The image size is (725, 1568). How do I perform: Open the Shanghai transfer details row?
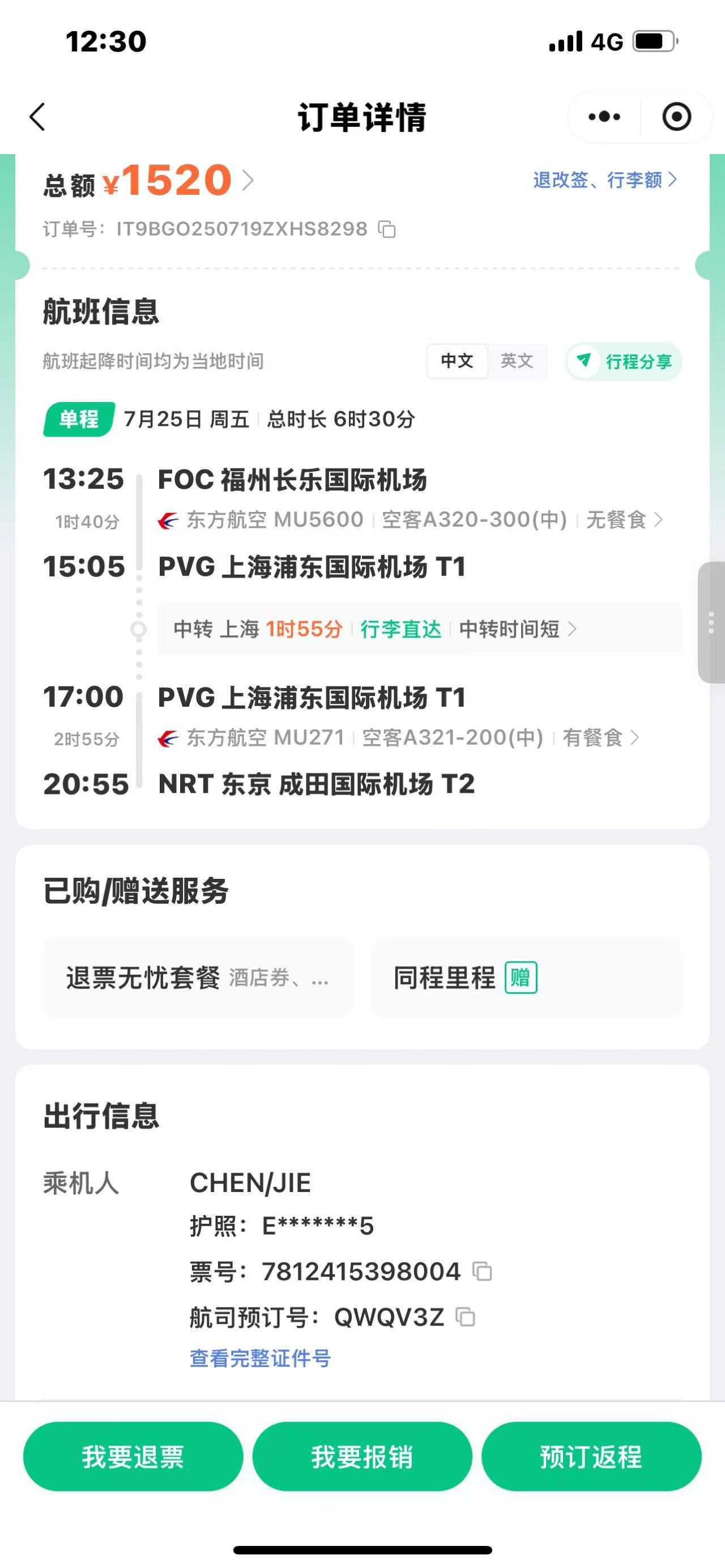(419, 629)
